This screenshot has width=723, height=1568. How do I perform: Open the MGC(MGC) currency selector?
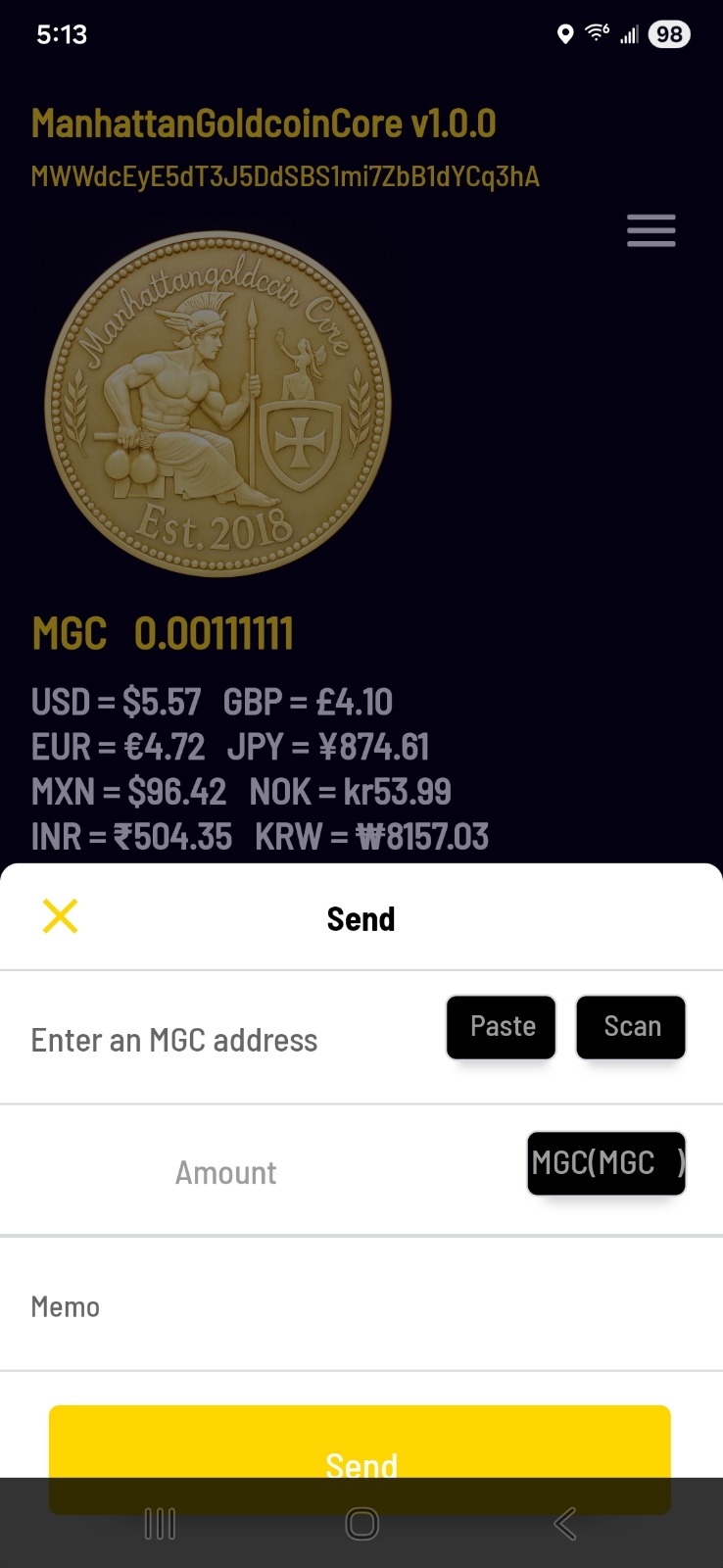[x=605, y=1163]
